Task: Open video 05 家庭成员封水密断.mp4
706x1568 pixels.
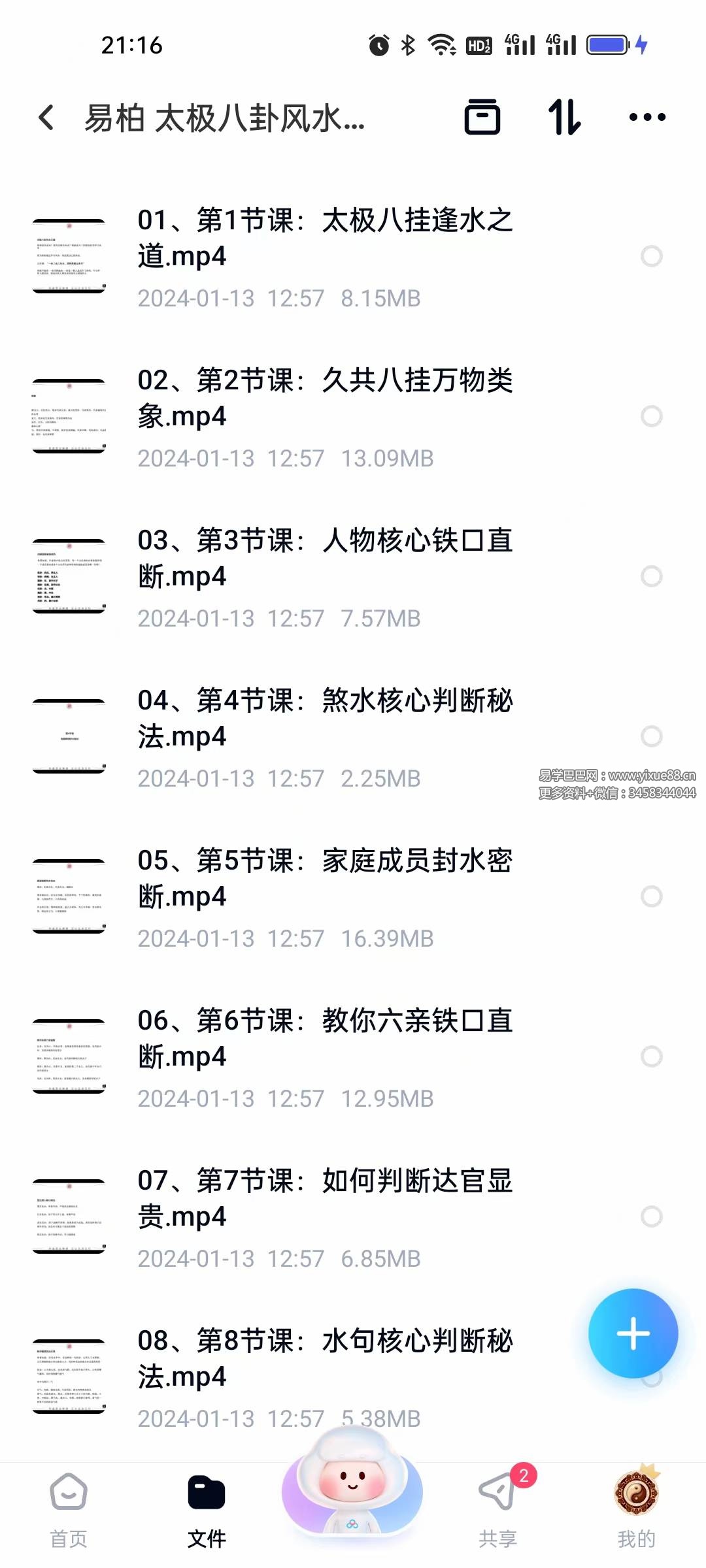Action: click(324, 879)
